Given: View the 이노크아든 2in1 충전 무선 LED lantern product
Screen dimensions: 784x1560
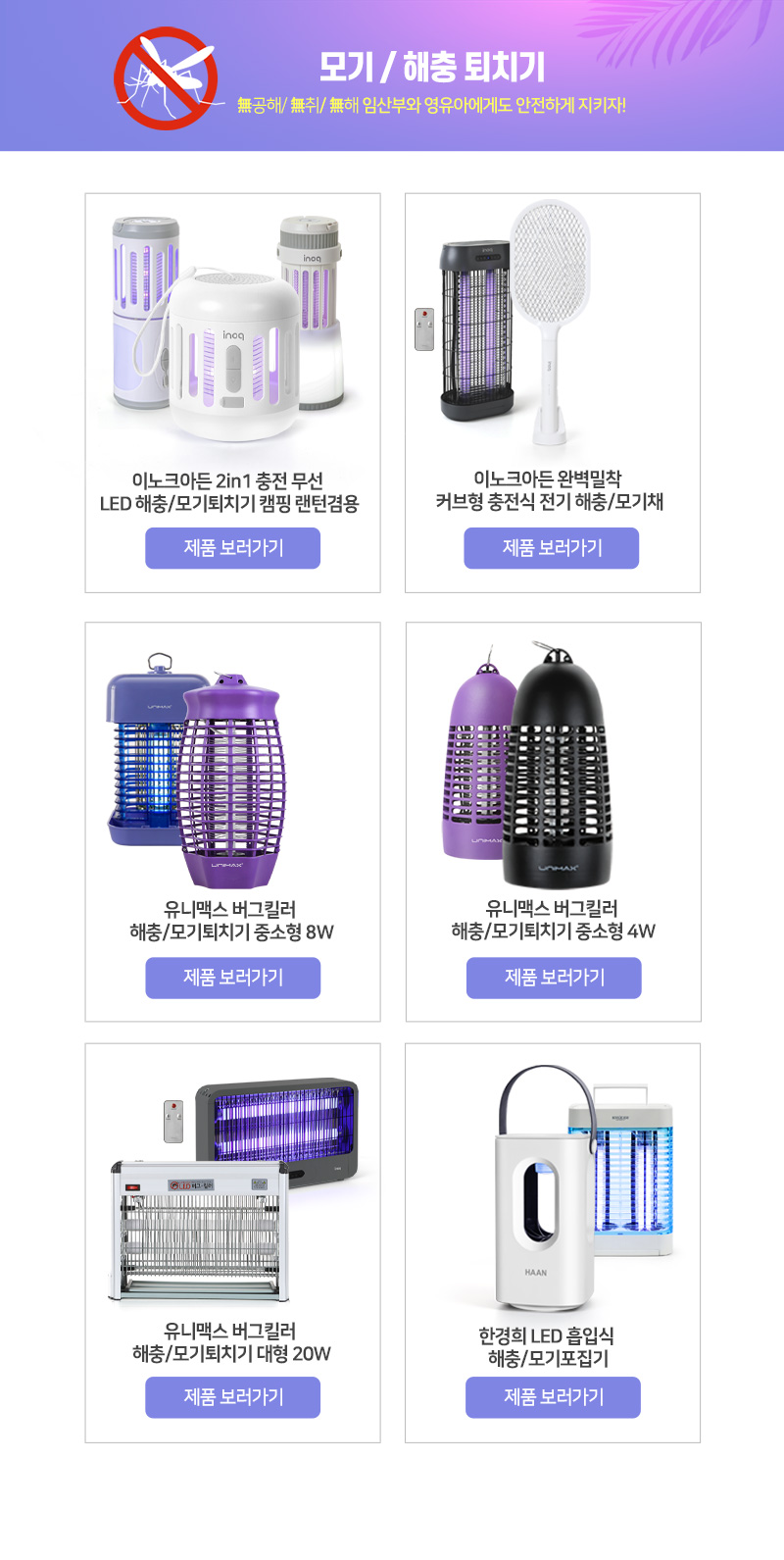Looking at the screenshot, I should click(232, 548).
